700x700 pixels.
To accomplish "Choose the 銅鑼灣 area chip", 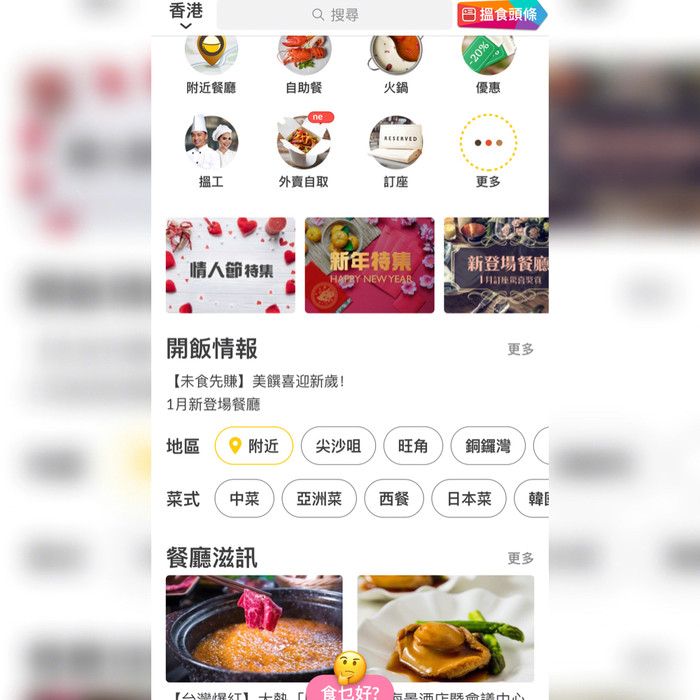I will coord(488,446).
